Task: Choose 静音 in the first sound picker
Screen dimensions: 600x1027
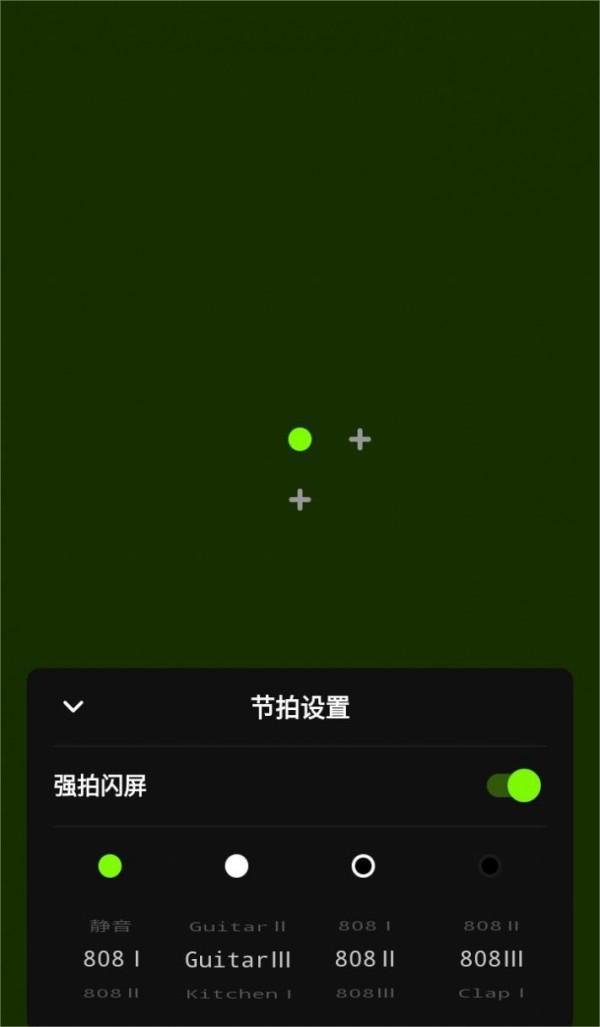Action: point(110,926)
